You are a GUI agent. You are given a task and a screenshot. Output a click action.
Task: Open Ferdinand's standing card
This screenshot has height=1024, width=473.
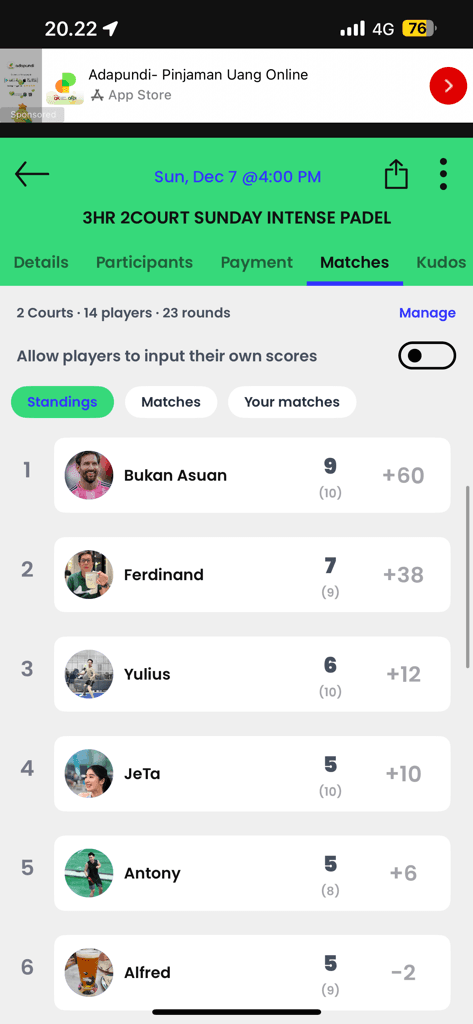click(x=252, y=575)
